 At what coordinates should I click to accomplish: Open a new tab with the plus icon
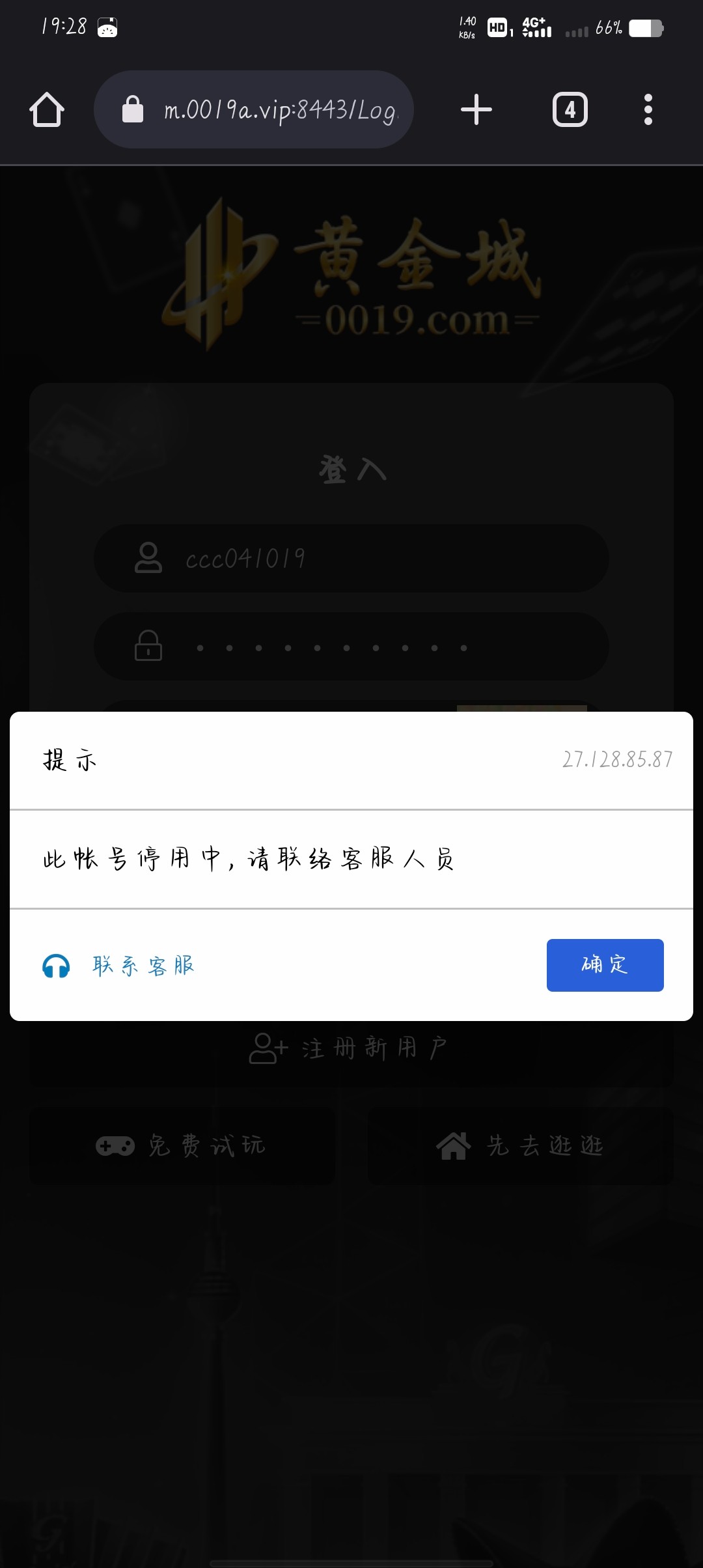(476, 109)
